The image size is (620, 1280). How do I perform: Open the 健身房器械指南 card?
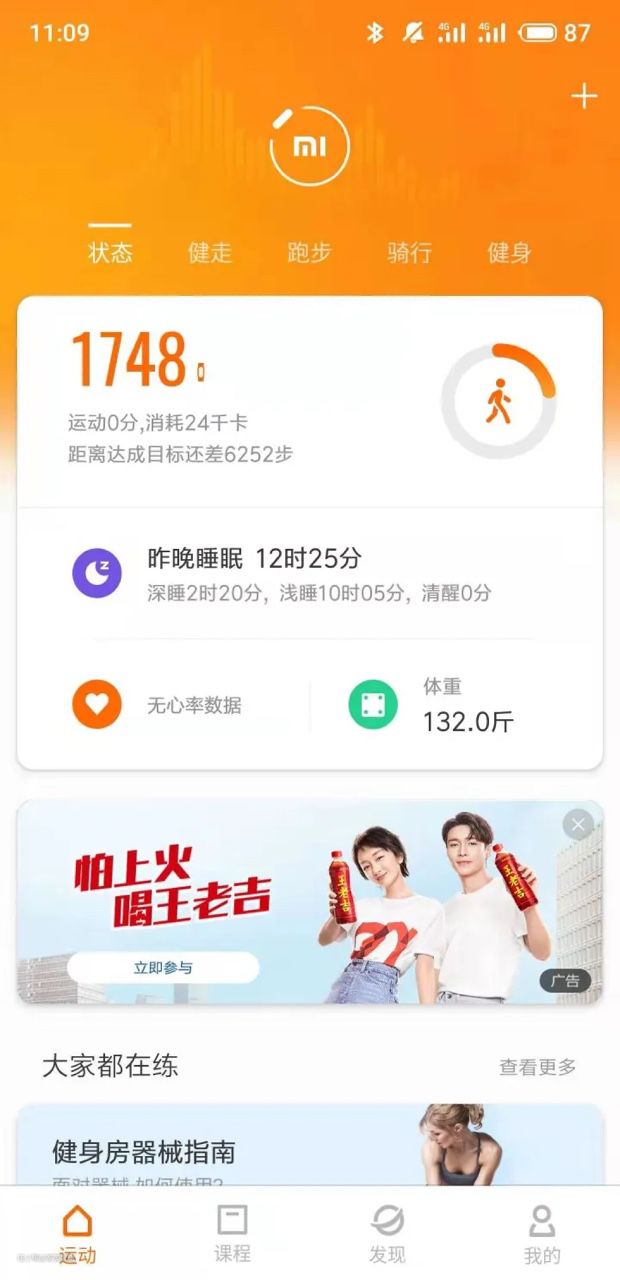310,1148
